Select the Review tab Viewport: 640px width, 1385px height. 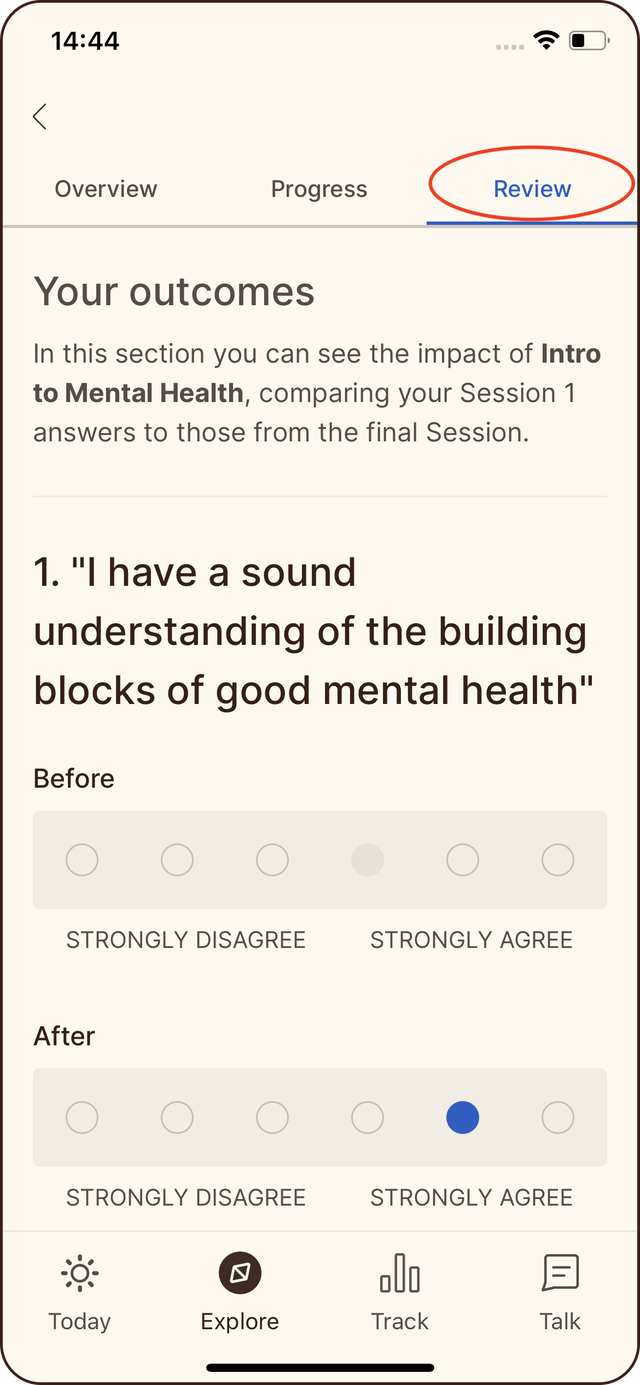(532, 189)
